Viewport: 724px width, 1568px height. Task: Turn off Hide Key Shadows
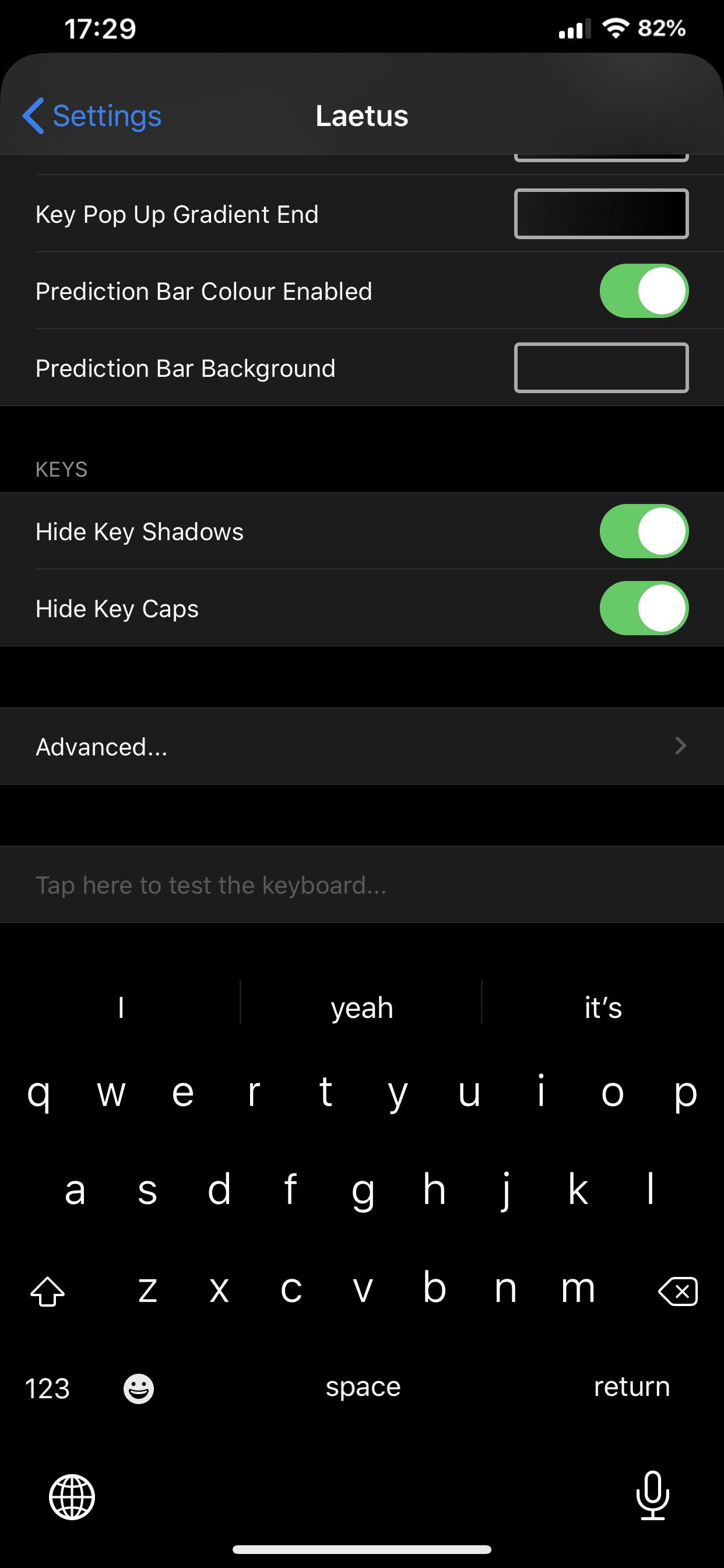coord(643,531)
